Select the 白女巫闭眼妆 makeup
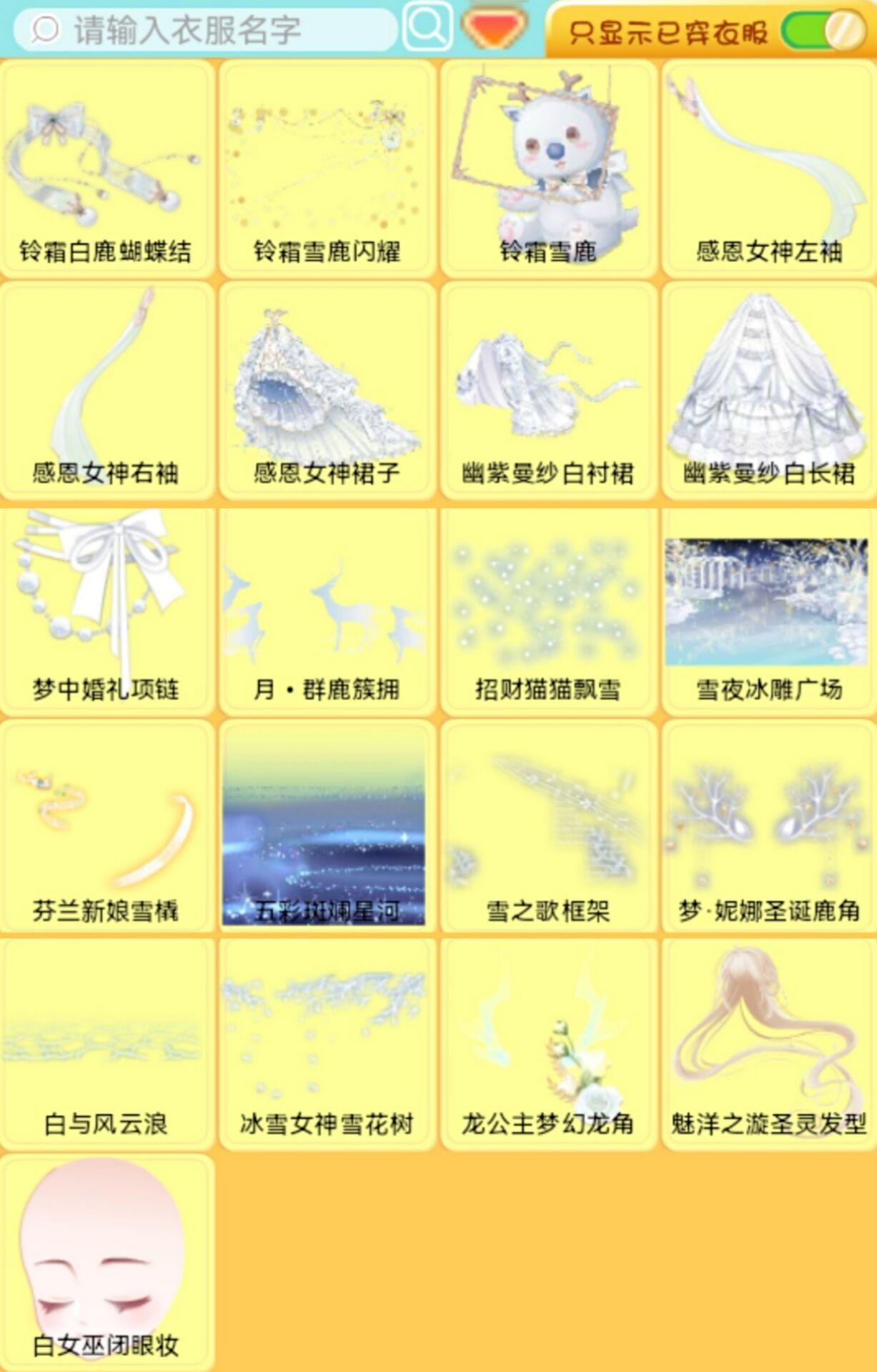The image size is (877, 1372). point(106,1261)
